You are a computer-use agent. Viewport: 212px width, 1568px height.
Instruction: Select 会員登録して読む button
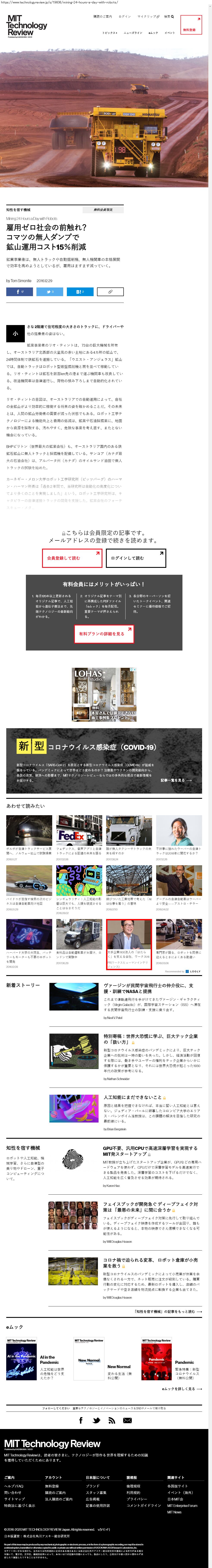[72, 557]
